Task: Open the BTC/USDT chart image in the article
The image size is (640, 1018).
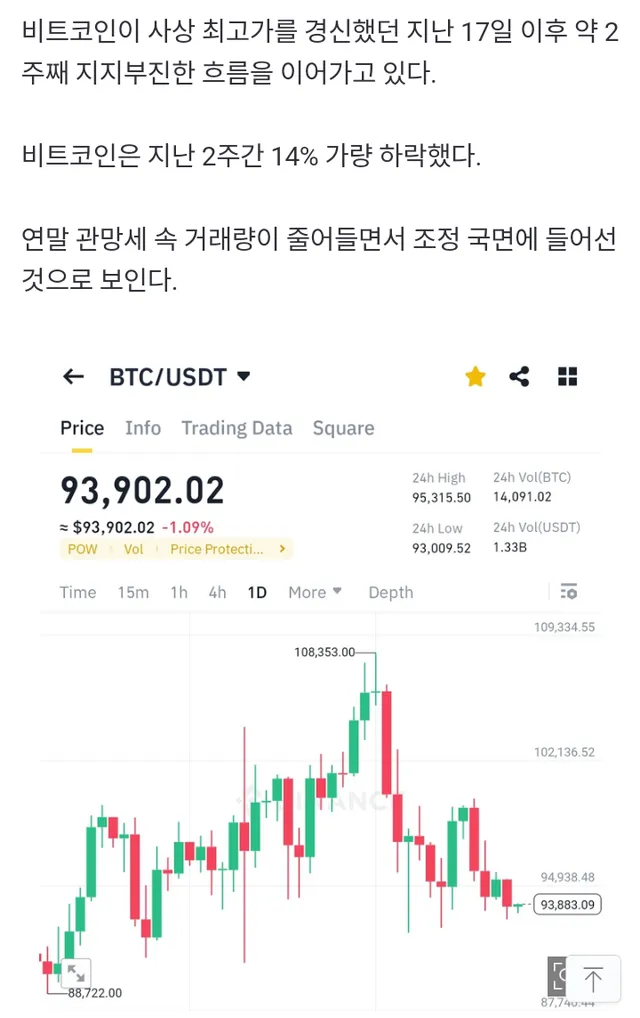Action: point(320,680)
